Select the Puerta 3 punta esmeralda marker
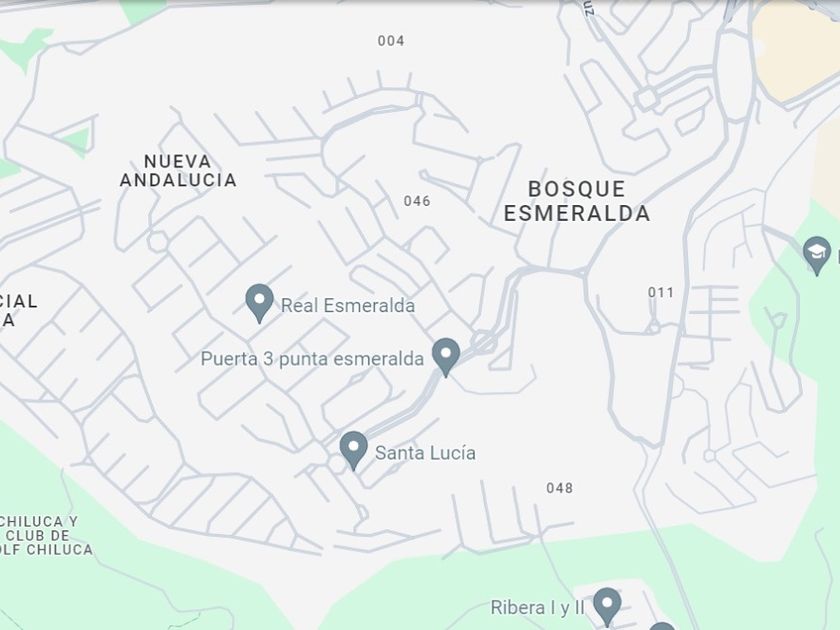Image resolution: width=840 pixels, height=630 pixels. [445, 355]
